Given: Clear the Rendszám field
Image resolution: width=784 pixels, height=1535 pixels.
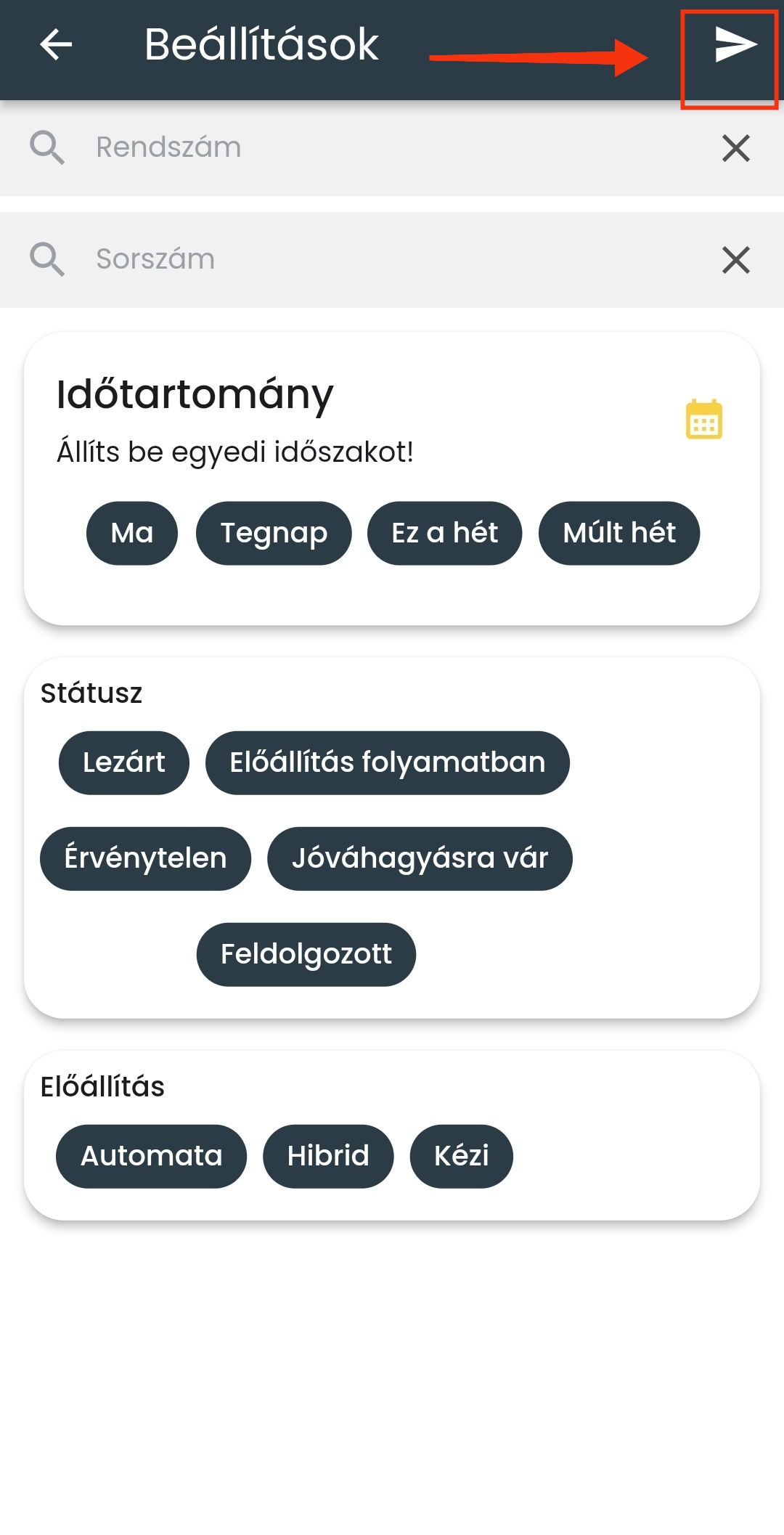Looking at the screenshot, I should click(735, 148).
